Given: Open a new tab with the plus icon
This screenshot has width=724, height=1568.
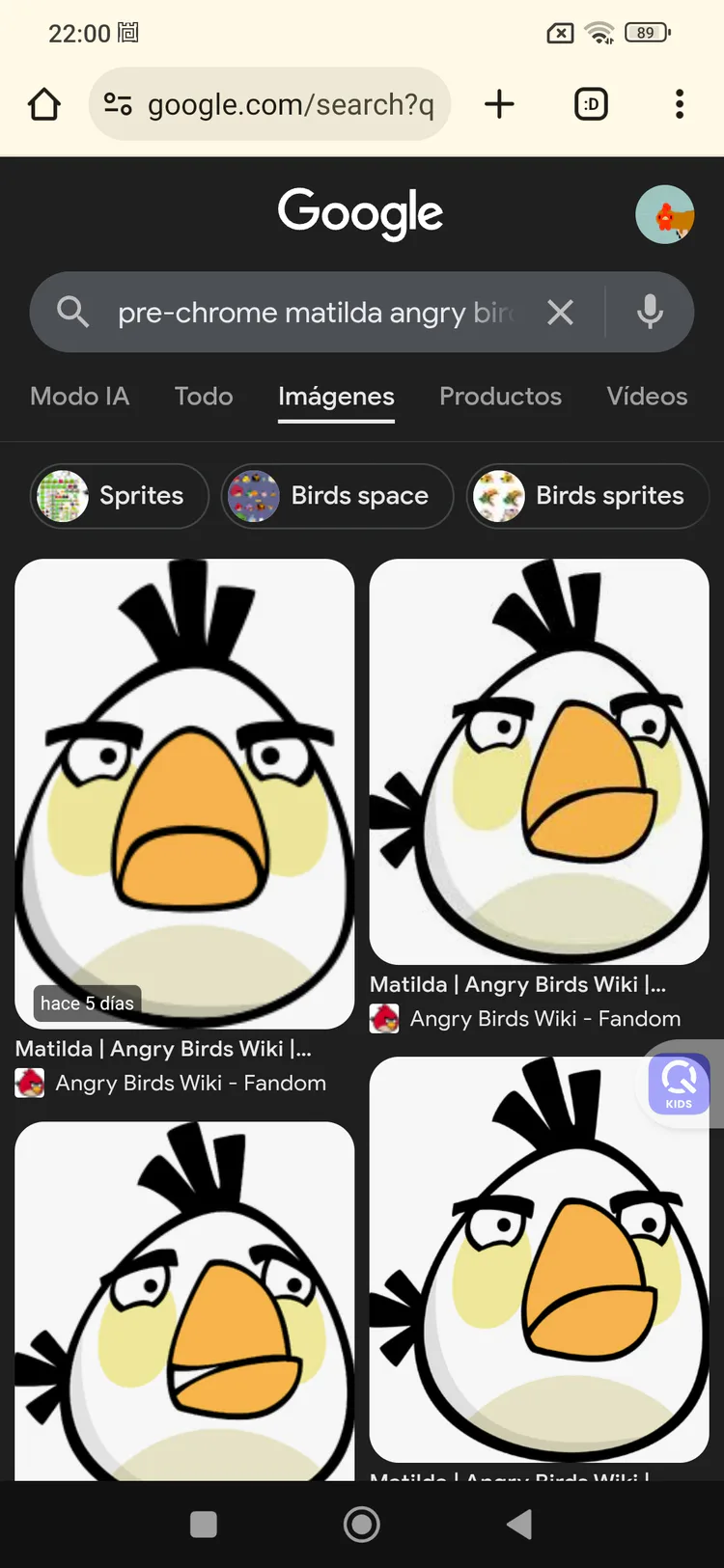Looking at the screenshot, I should (499, 104).
